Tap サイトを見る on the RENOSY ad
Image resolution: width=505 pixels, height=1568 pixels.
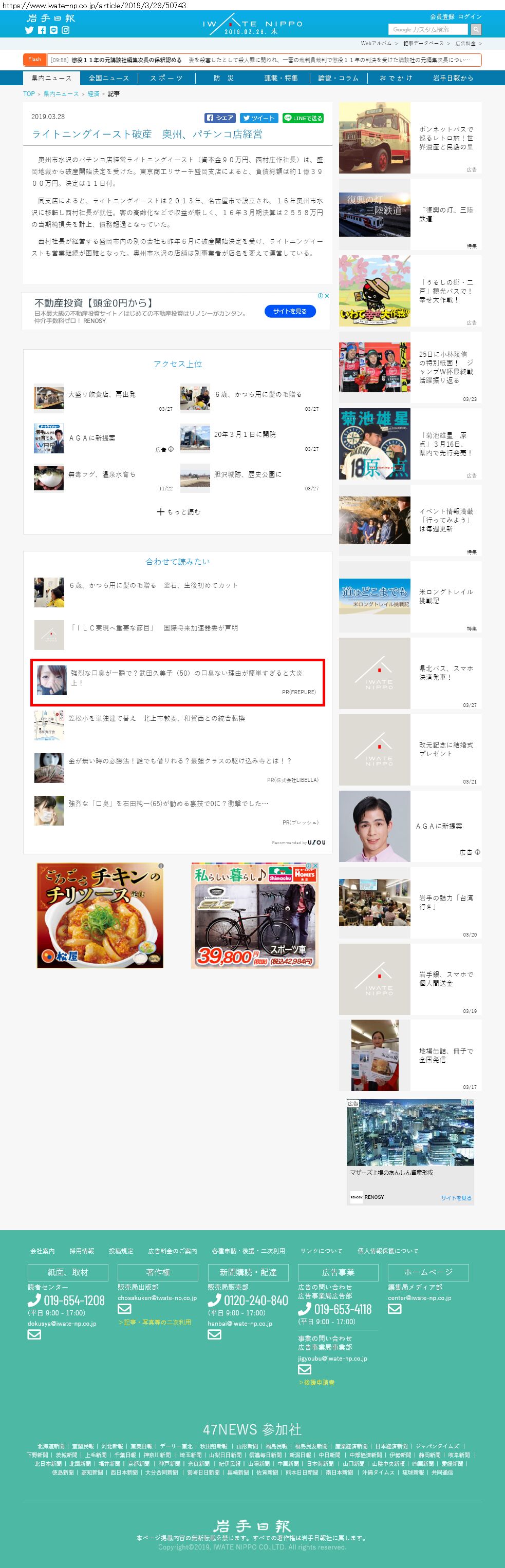290,311
